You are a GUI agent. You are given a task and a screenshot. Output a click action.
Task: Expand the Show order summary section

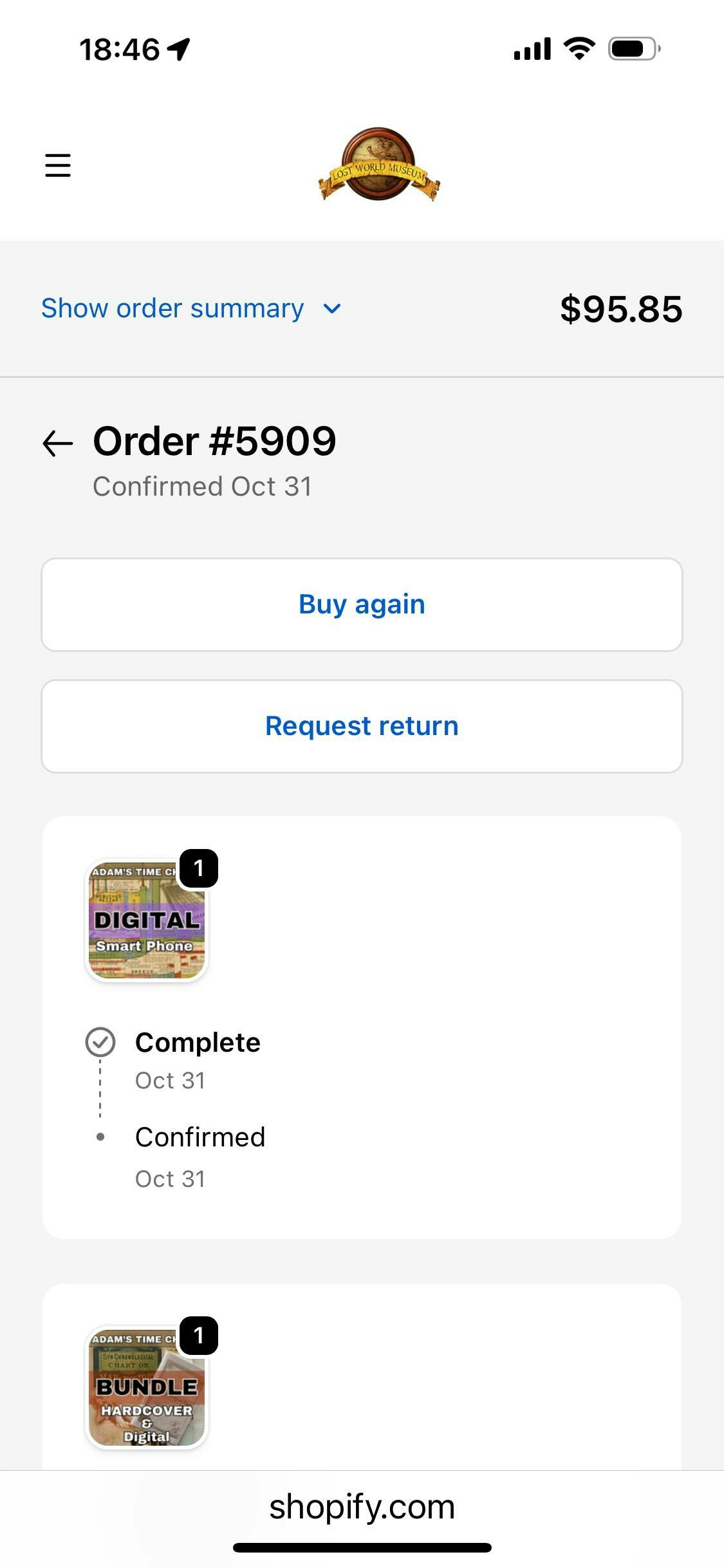click(x=191, y=309)
